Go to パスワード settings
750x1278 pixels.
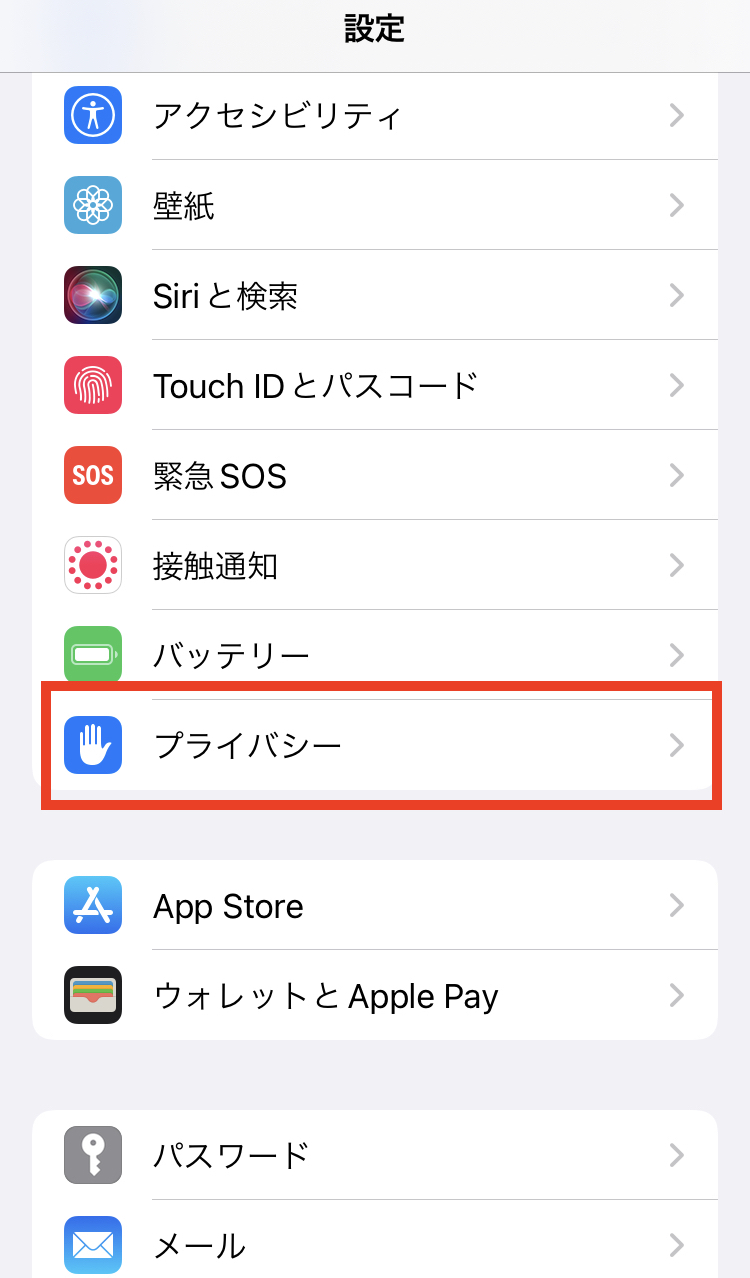(x=375, y=1156)
